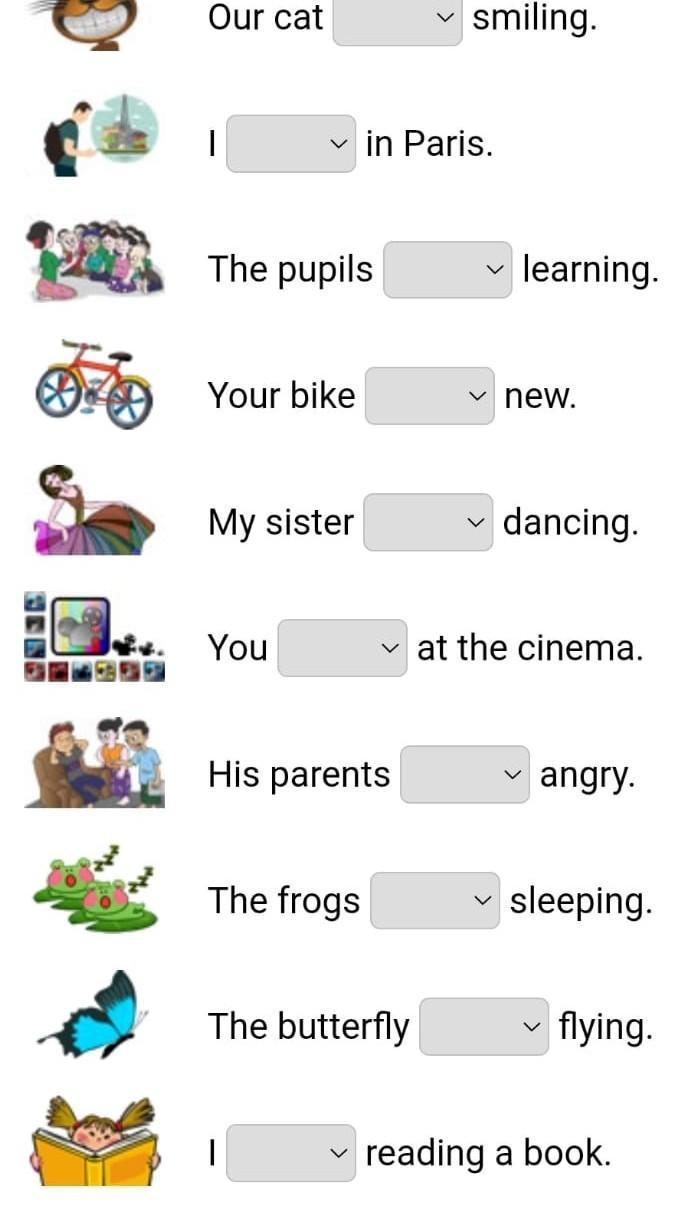Select the verb dropdown for 'Your bike'

pos(430,396)
